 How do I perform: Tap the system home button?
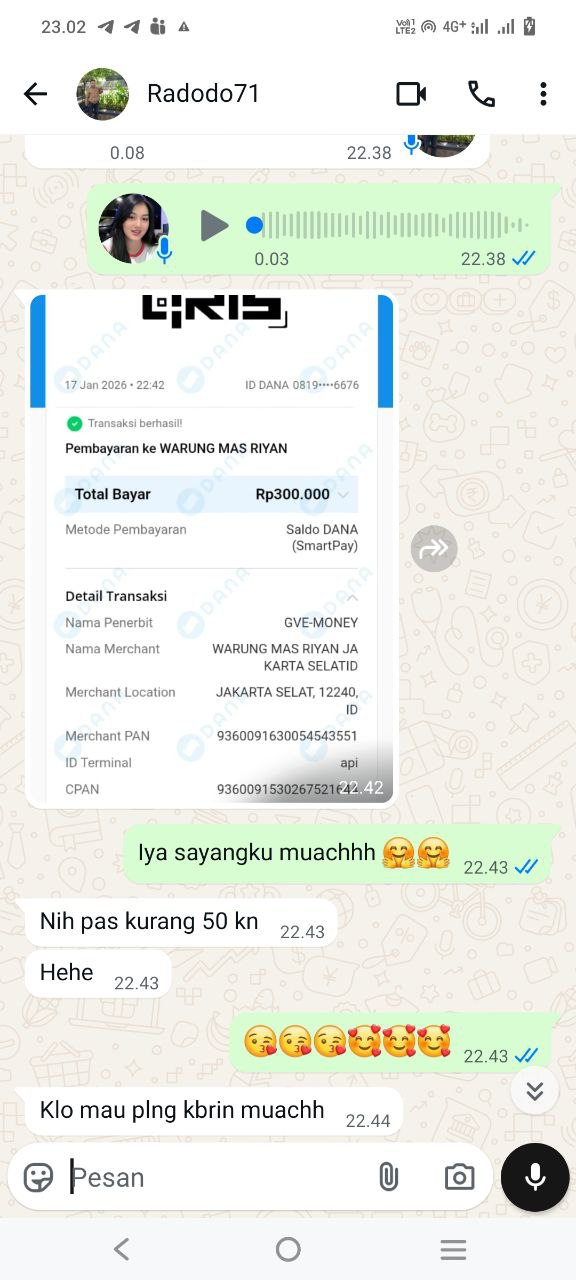click(288, 1249)
